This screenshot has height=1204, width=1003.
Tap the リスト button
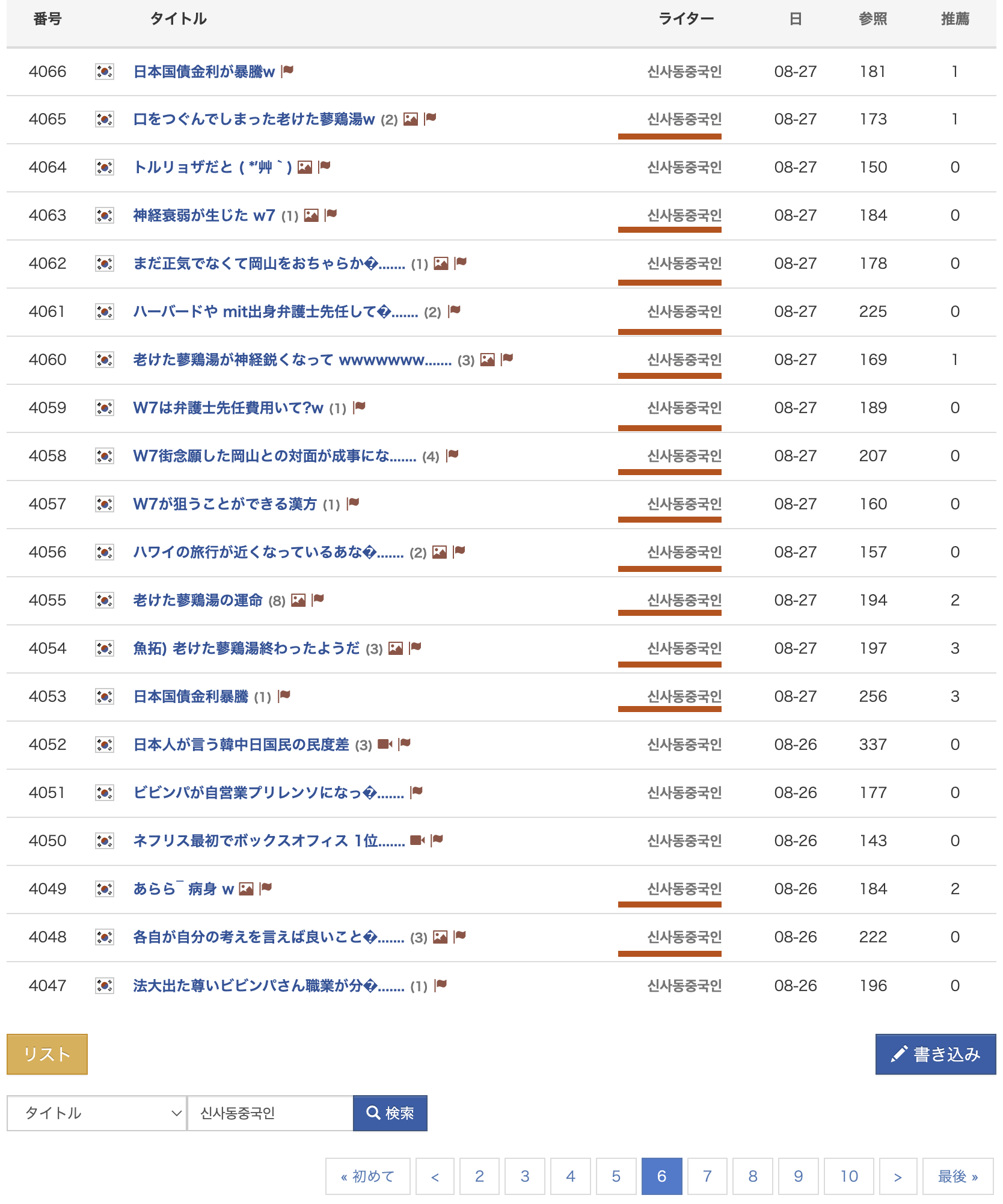click(47, 1054)
